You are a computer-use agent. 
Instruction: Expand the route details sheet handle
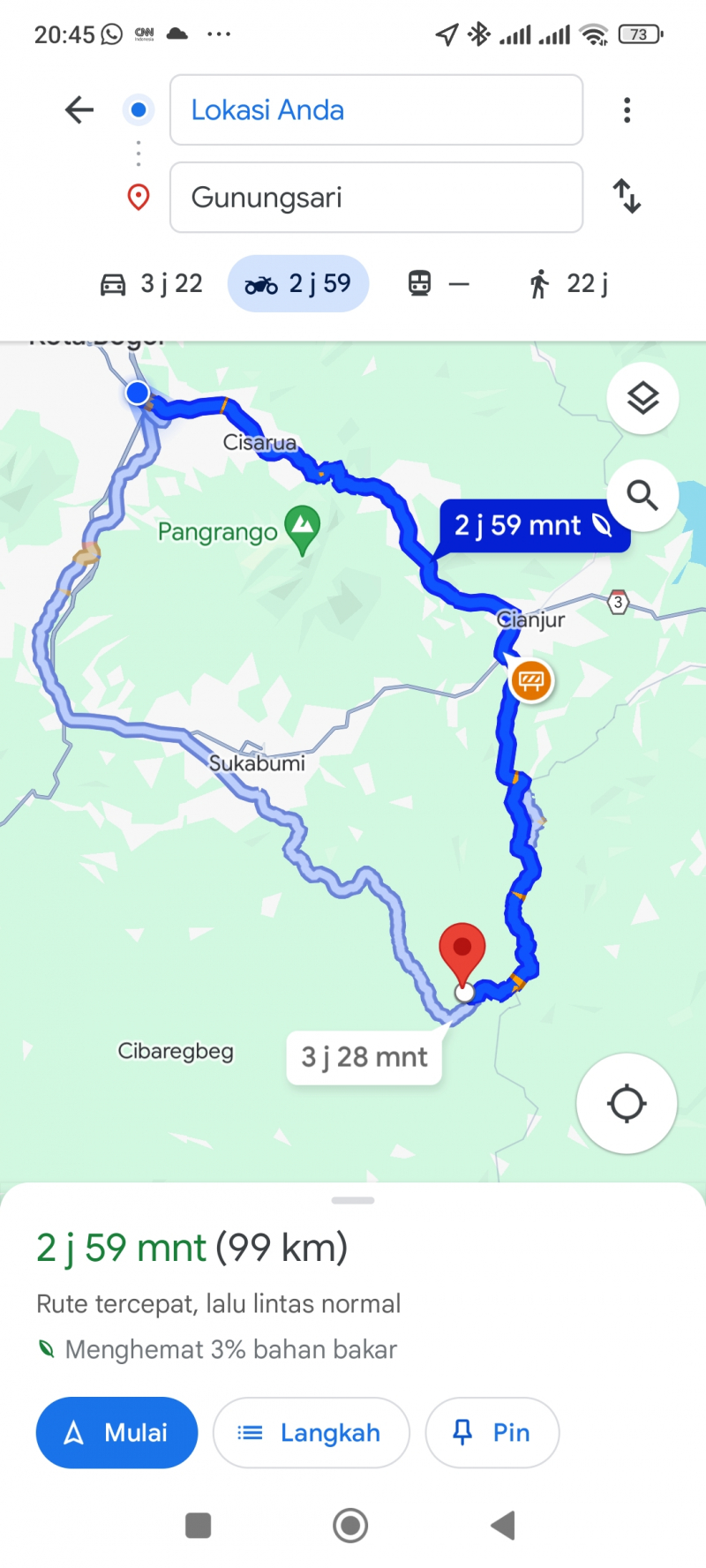pos(353,1200)
